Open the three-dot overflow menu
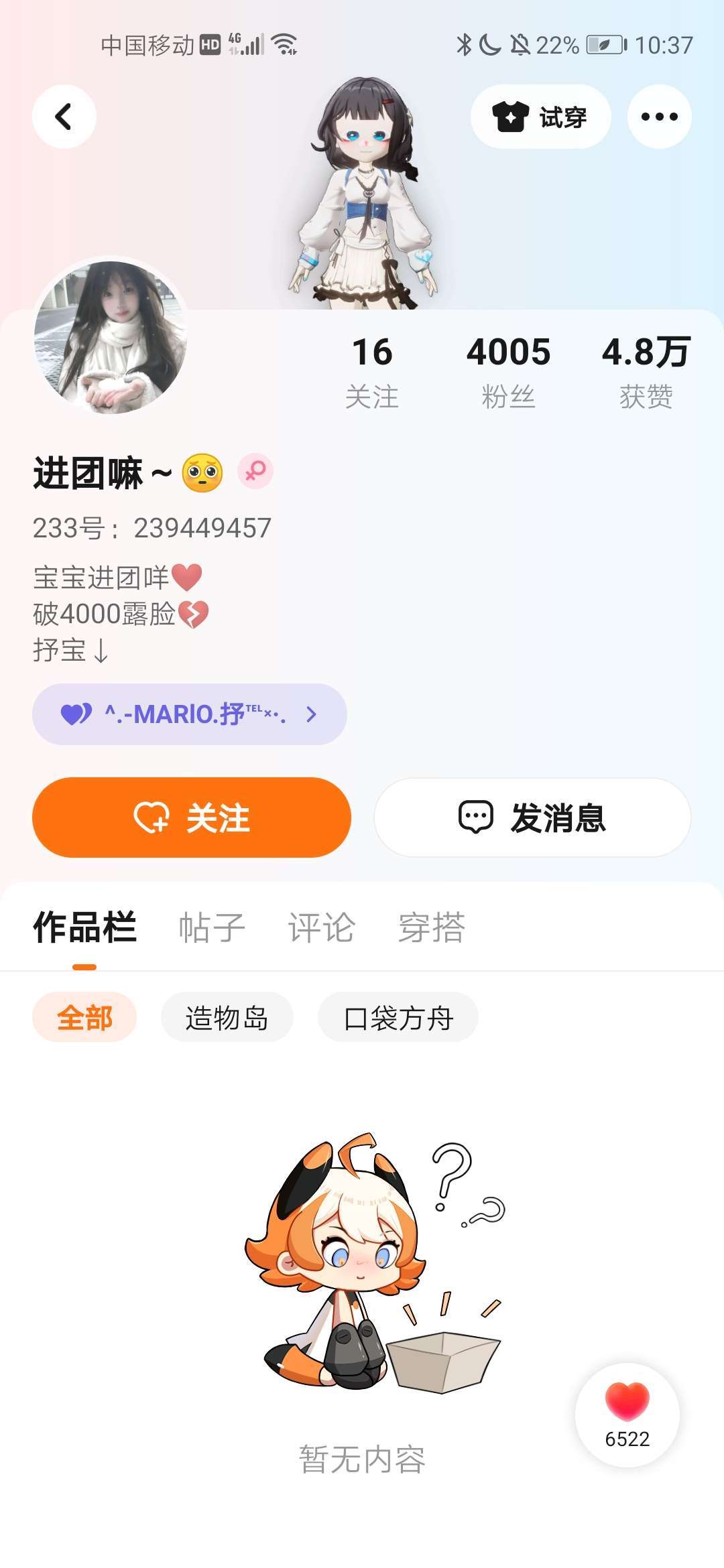This screenshot has width=724, height=1568. point(659,117)
